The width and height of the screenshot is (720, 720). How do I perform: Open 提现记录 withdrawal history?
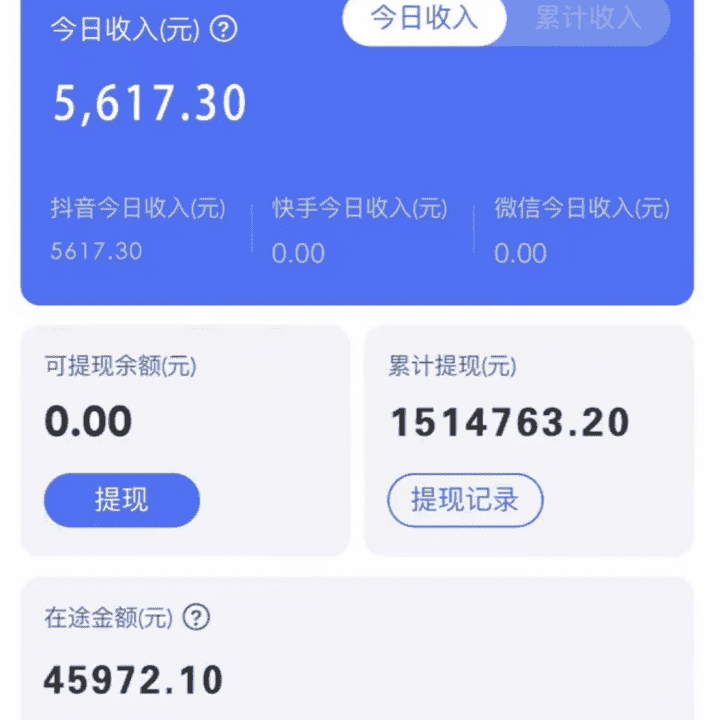465,500
